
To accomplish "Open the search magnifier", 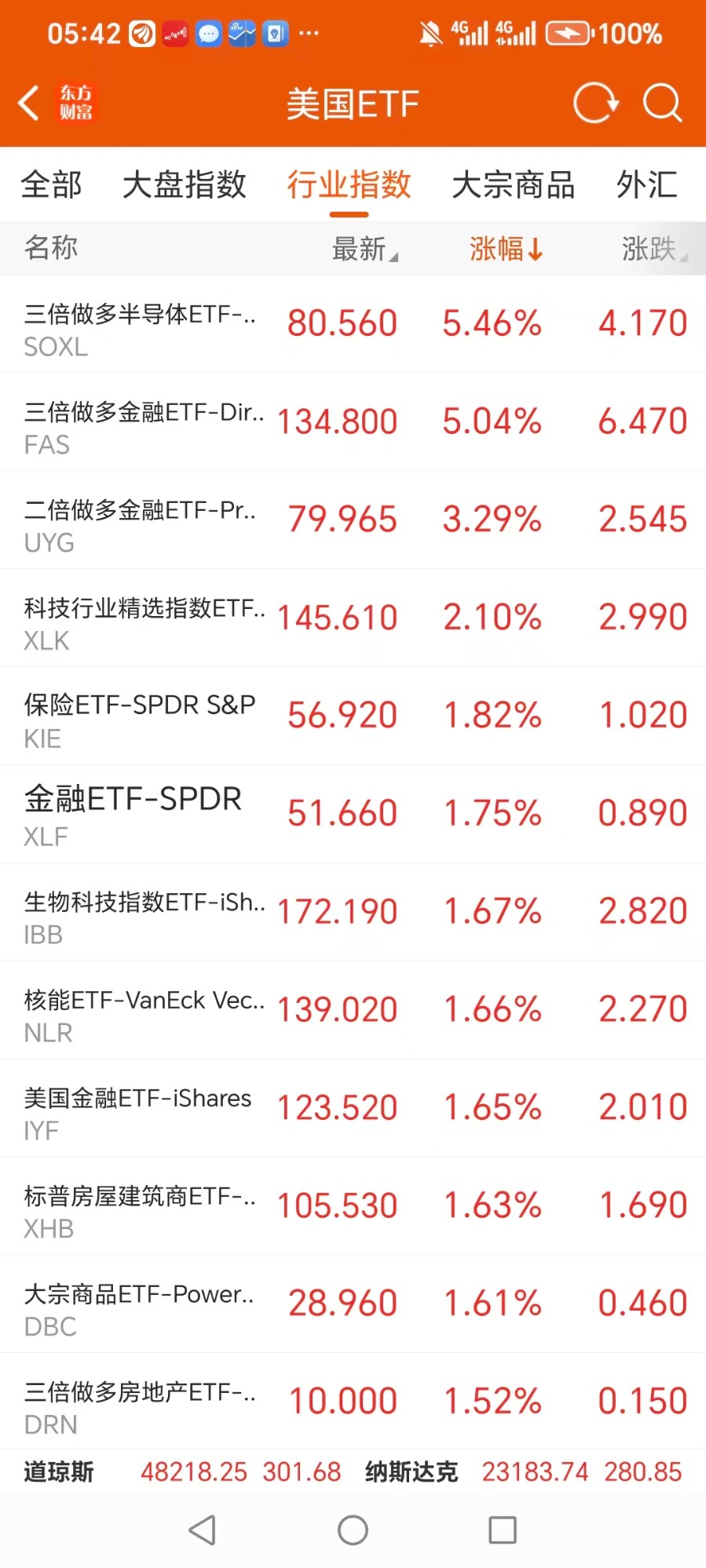I will pos(662,103).
